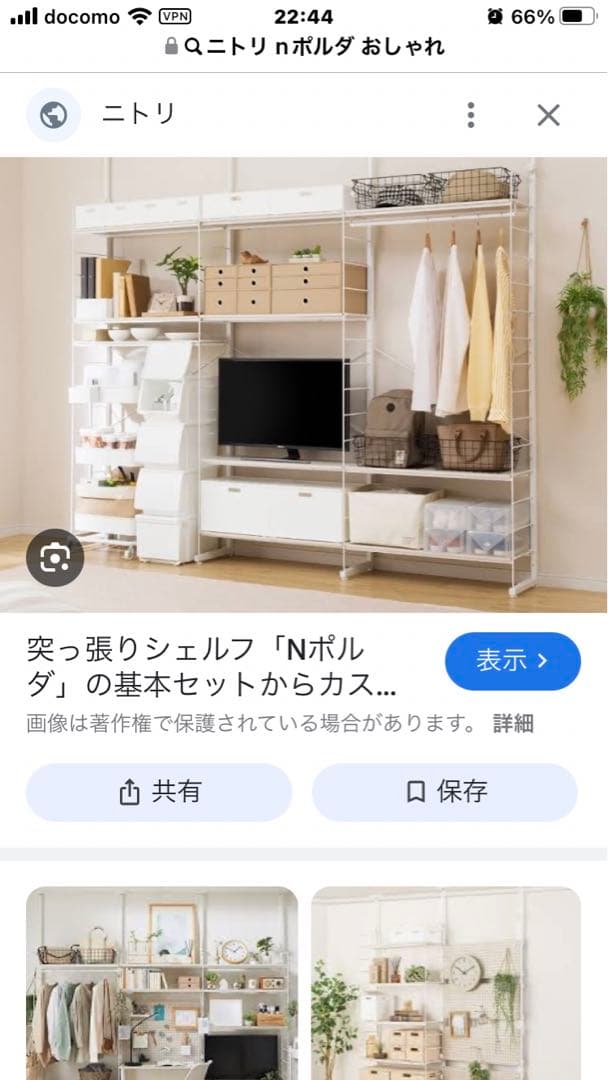Save the image with 保存
The height and width of the screenshot is (1080, 608).
[445, 792]
